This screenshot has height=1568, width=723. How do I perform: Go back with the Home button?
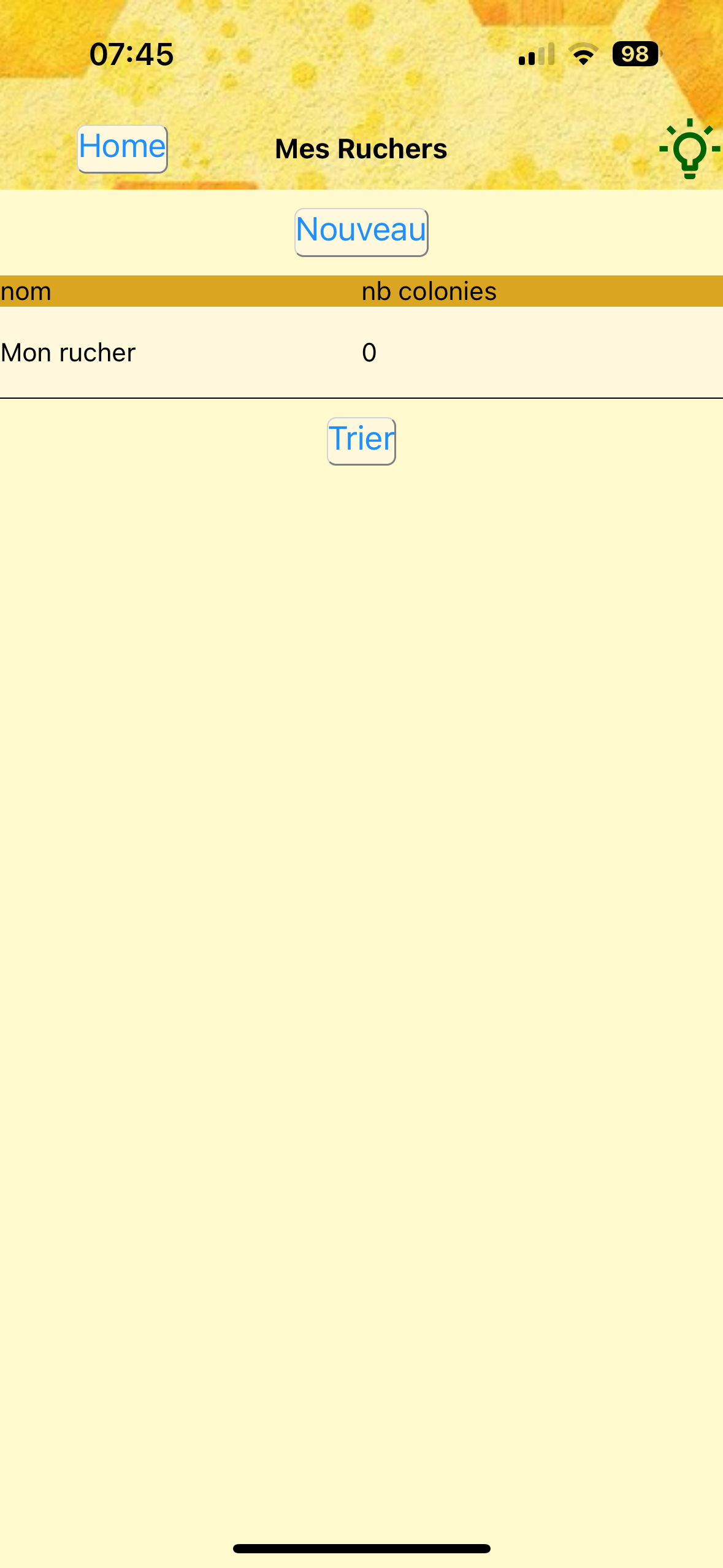coord(122,148)
